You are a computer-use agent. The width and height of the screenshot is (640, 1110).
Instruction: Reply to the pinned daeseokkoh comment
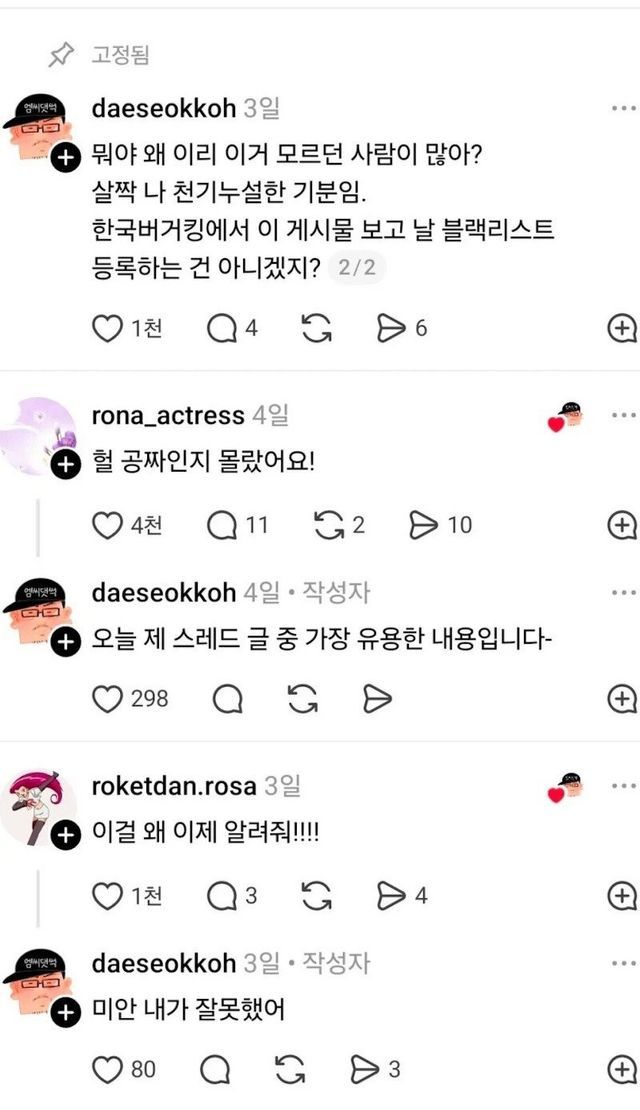222,328
